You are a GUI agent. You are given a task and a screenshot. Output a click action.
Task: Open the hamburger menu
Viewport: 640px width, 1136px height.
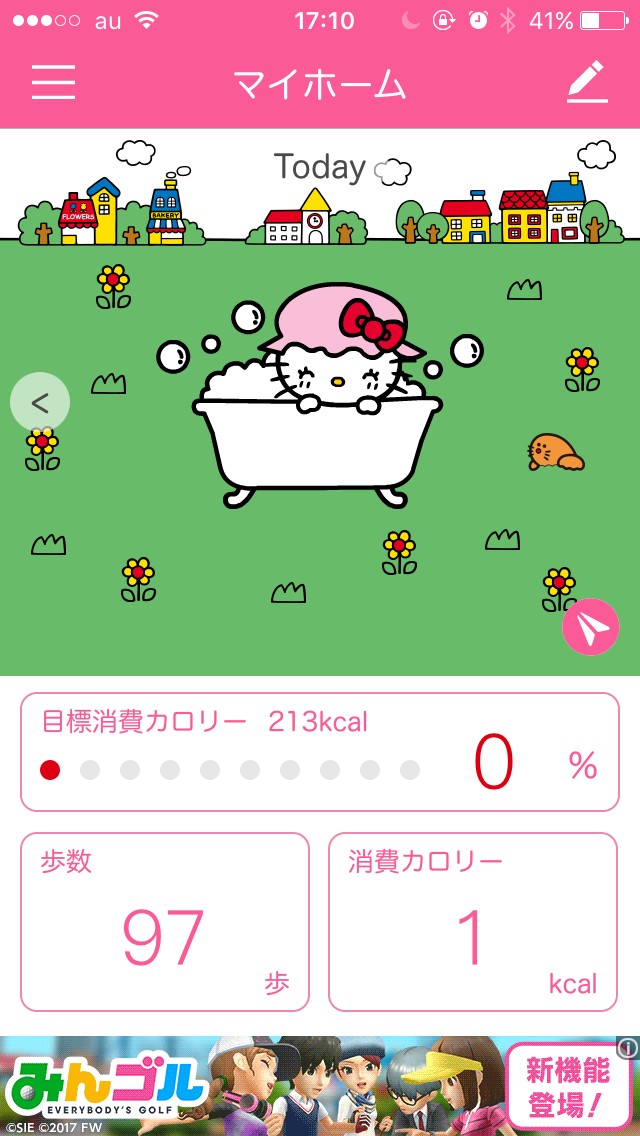click(53, 82)
